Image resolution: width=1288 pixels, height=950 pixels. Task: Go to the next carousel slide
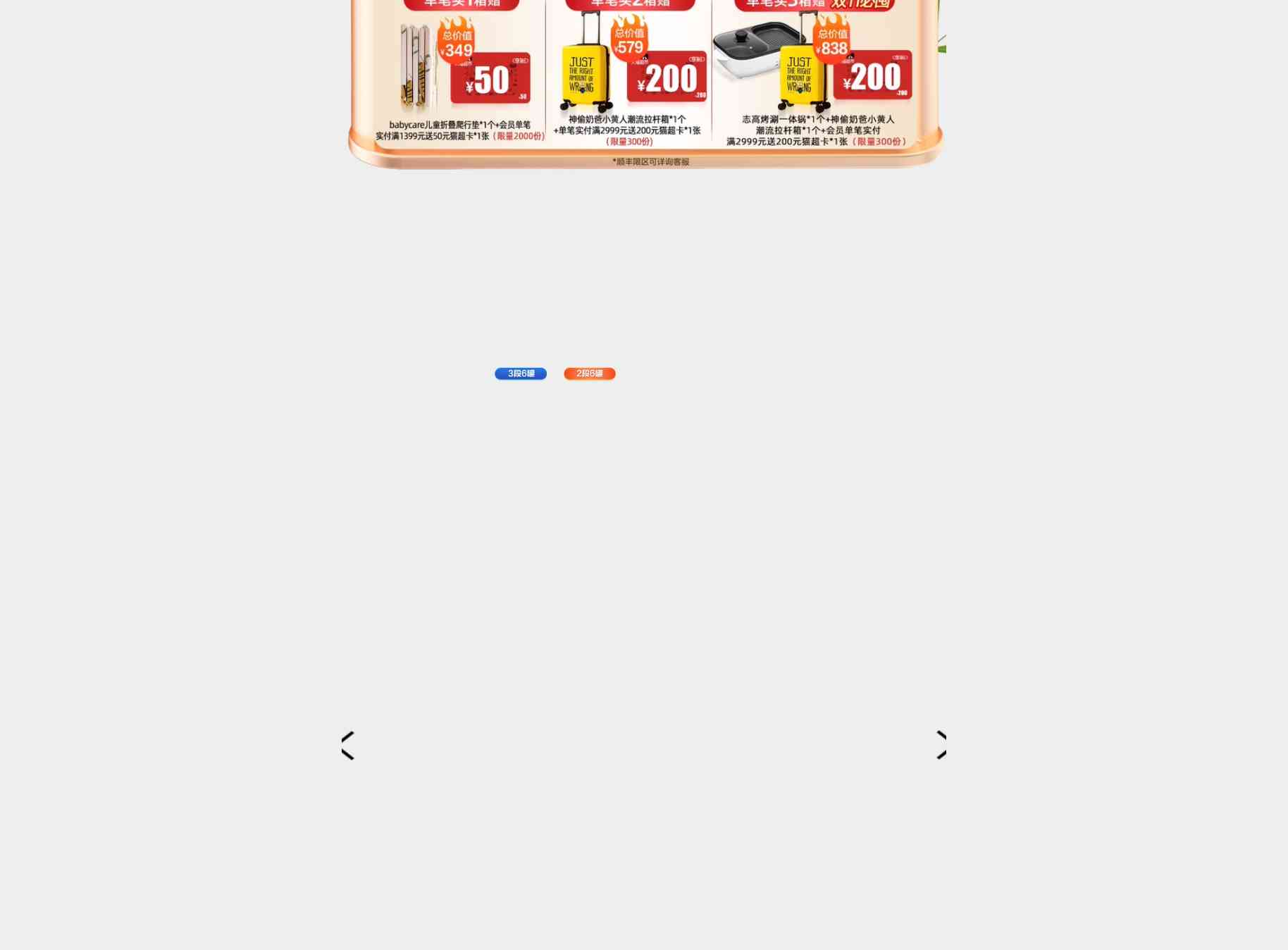[940, 745]
